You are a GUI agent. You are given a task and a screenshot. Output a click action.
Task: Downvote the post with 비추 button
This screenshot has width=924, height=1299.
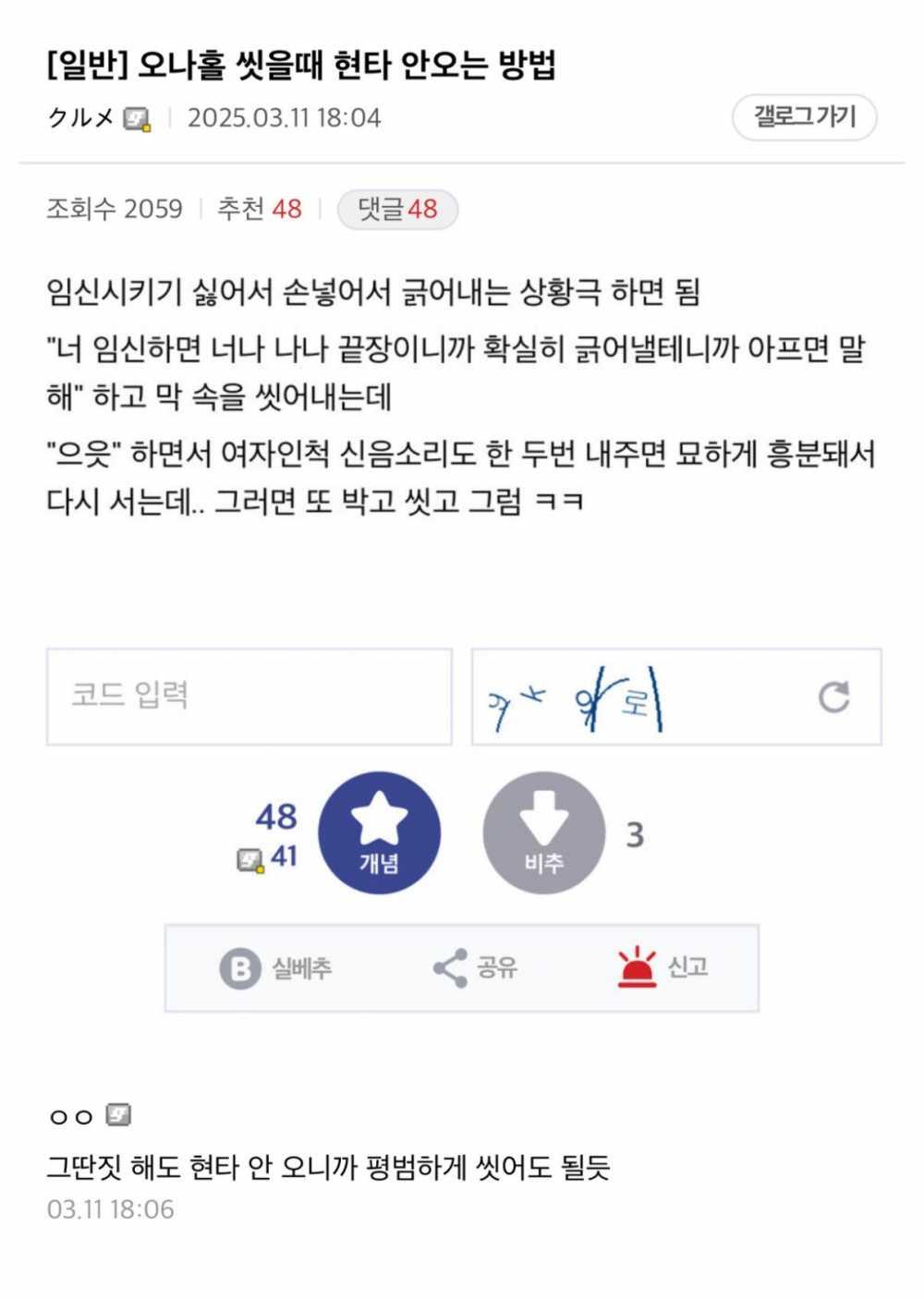pos(543,832)
